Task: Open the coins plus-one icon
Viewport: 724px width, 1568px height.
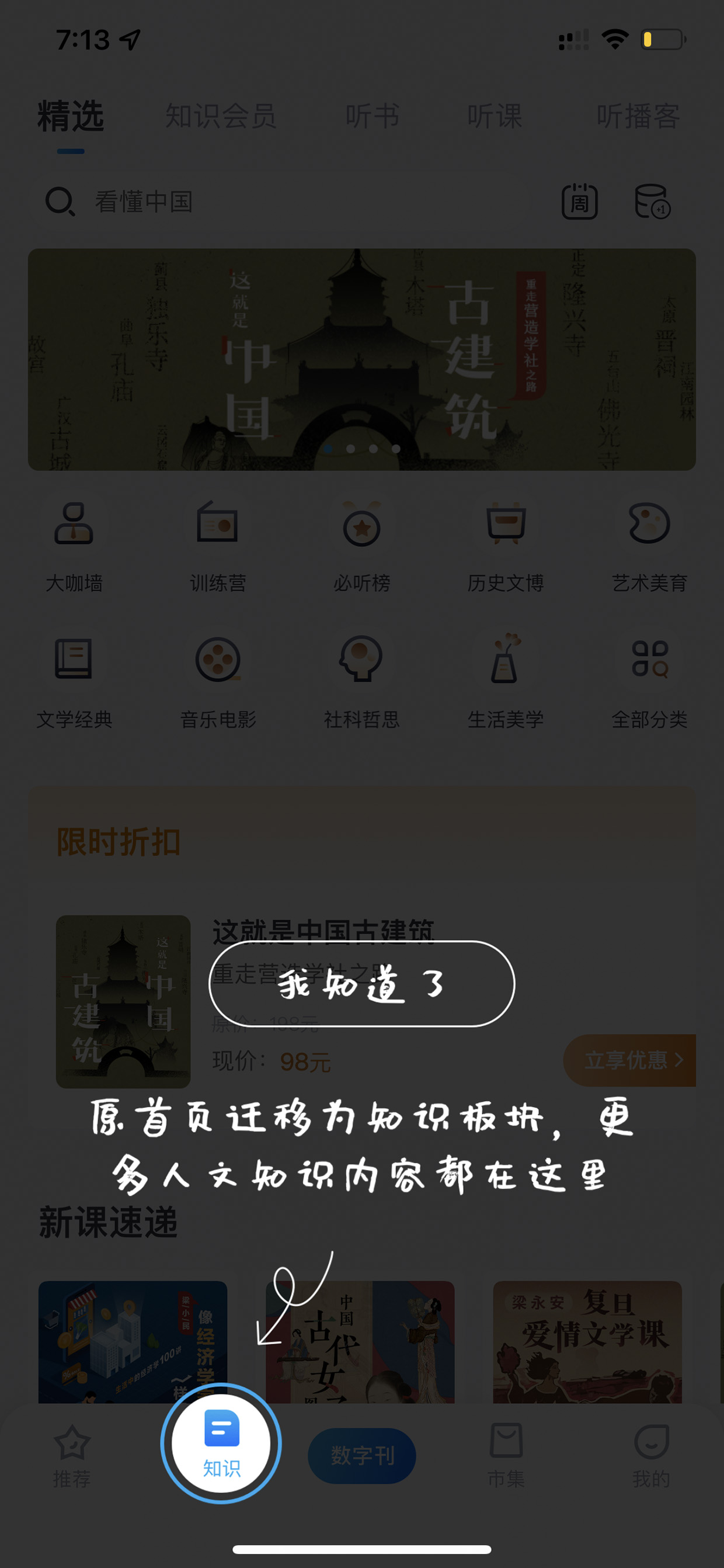Action: [652, 202]
